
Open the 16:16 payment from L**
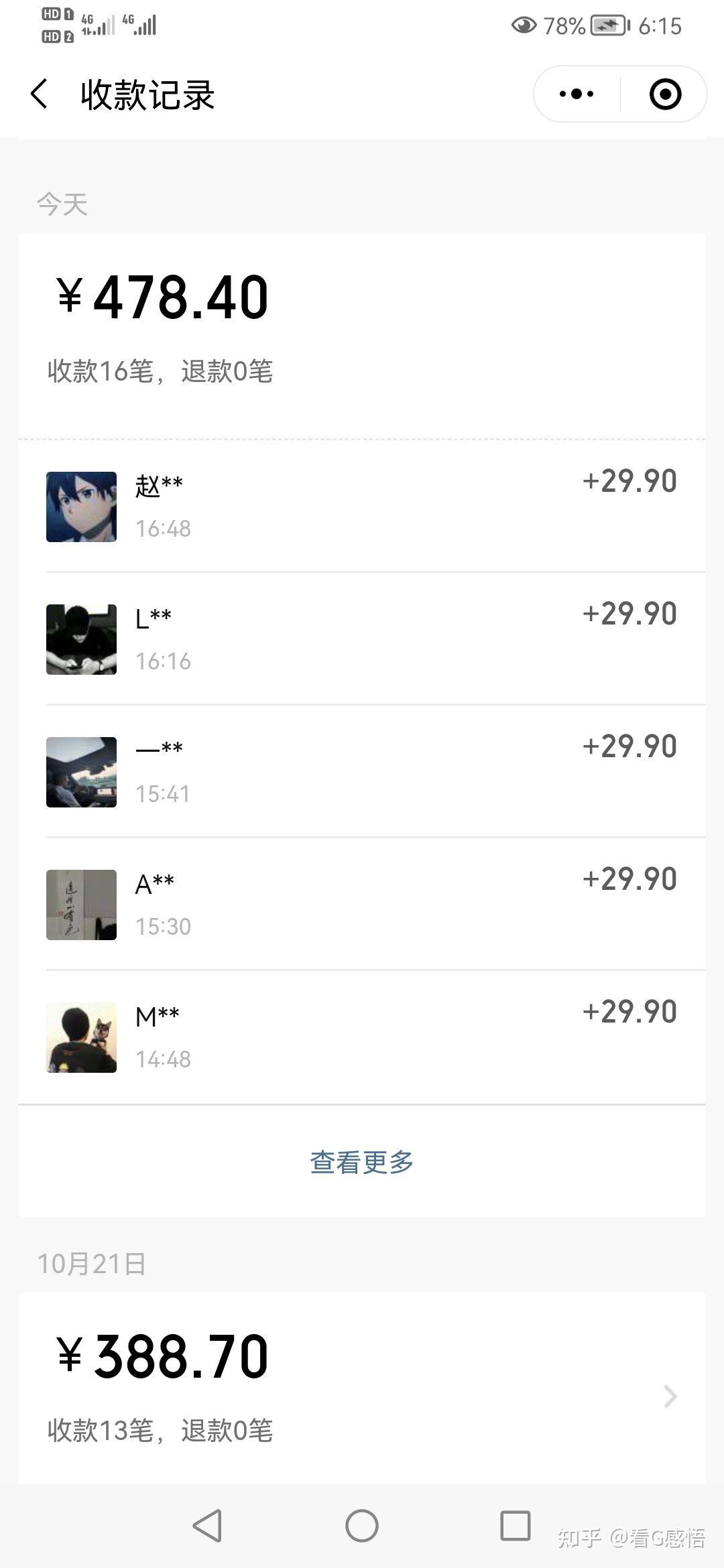(x=362, y=639)
